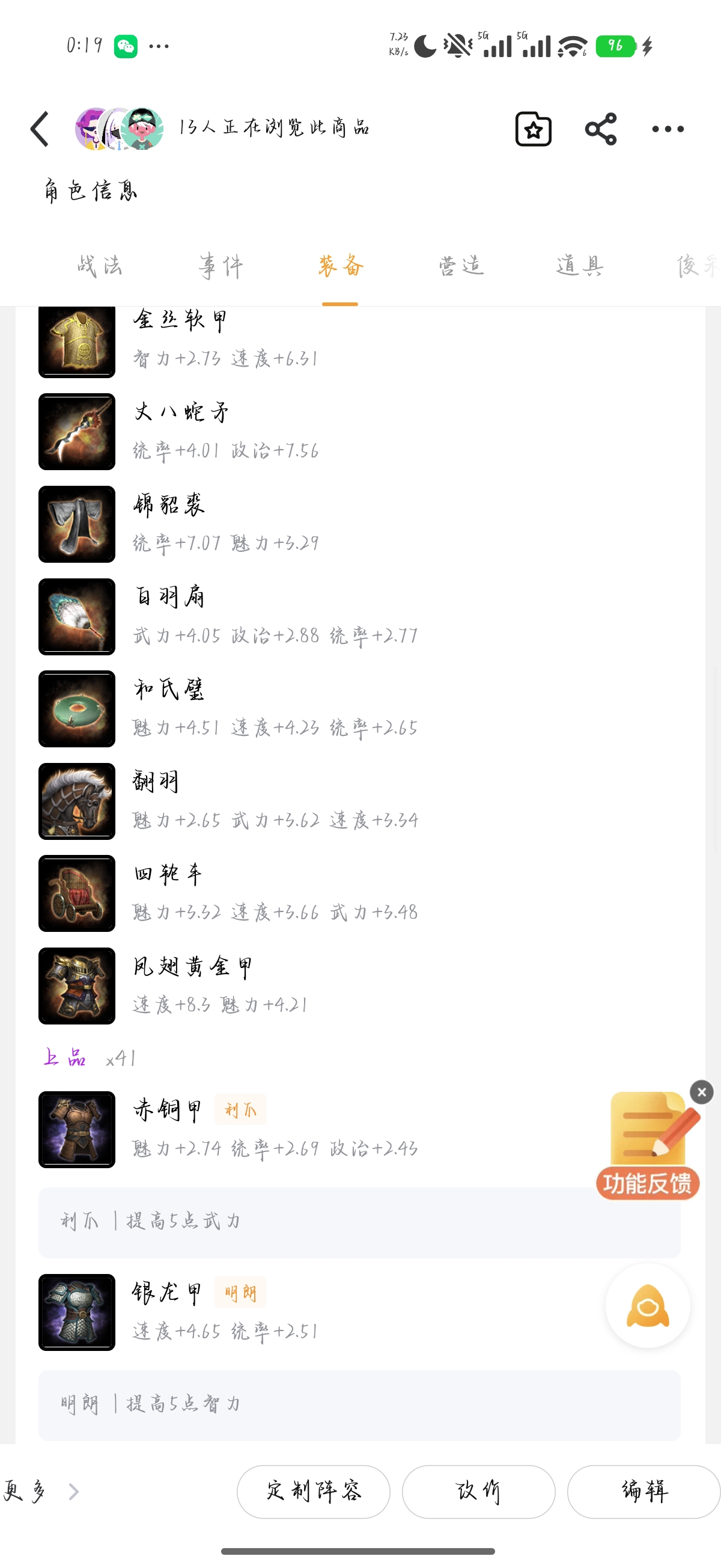Viewport: 721px width, 1568px height.
Task: Switch to the 营造 tab
Action: point(461,266)
